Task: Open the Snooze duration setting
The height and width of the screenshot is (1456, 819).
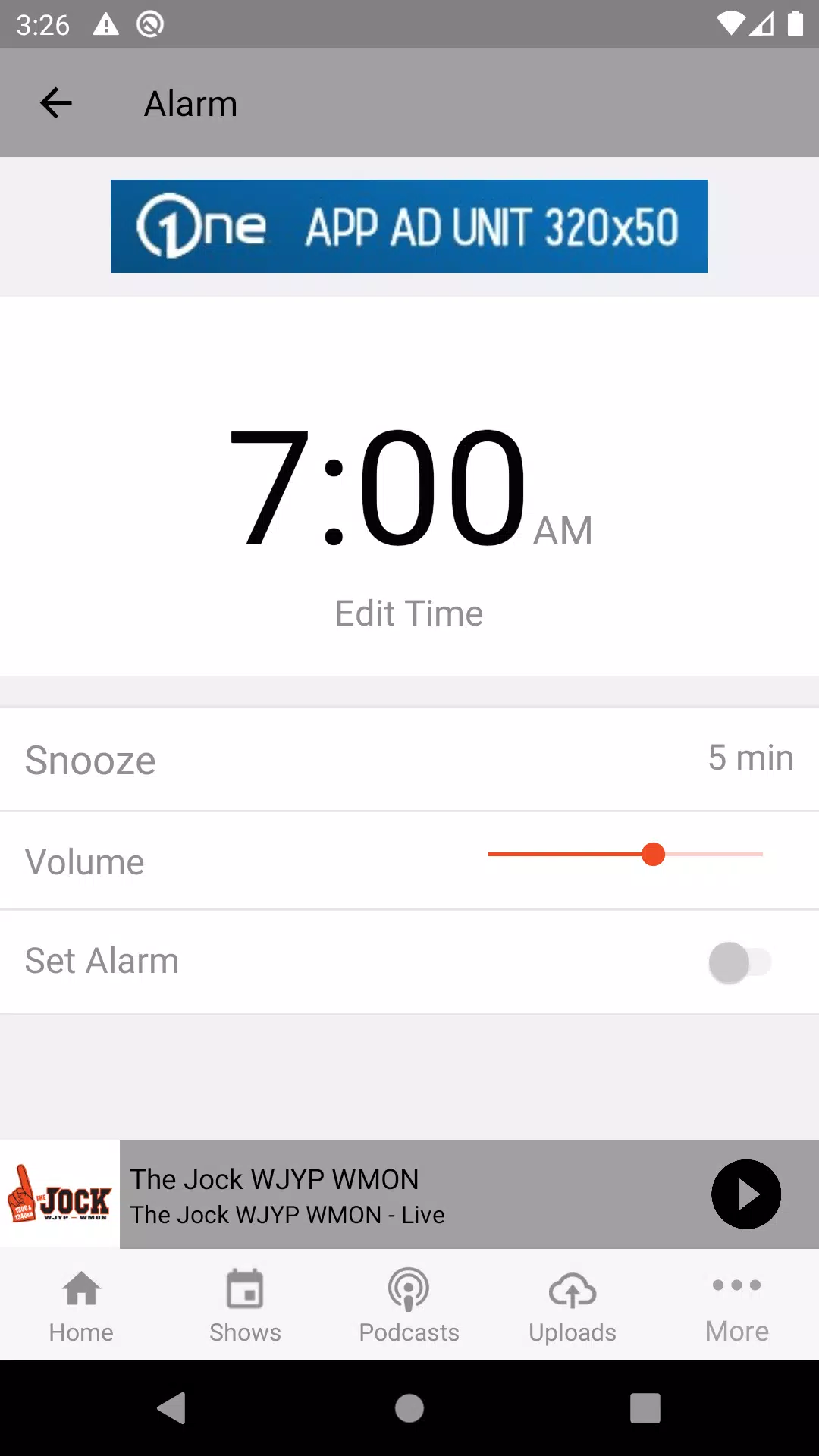Action: coord(409,759)
